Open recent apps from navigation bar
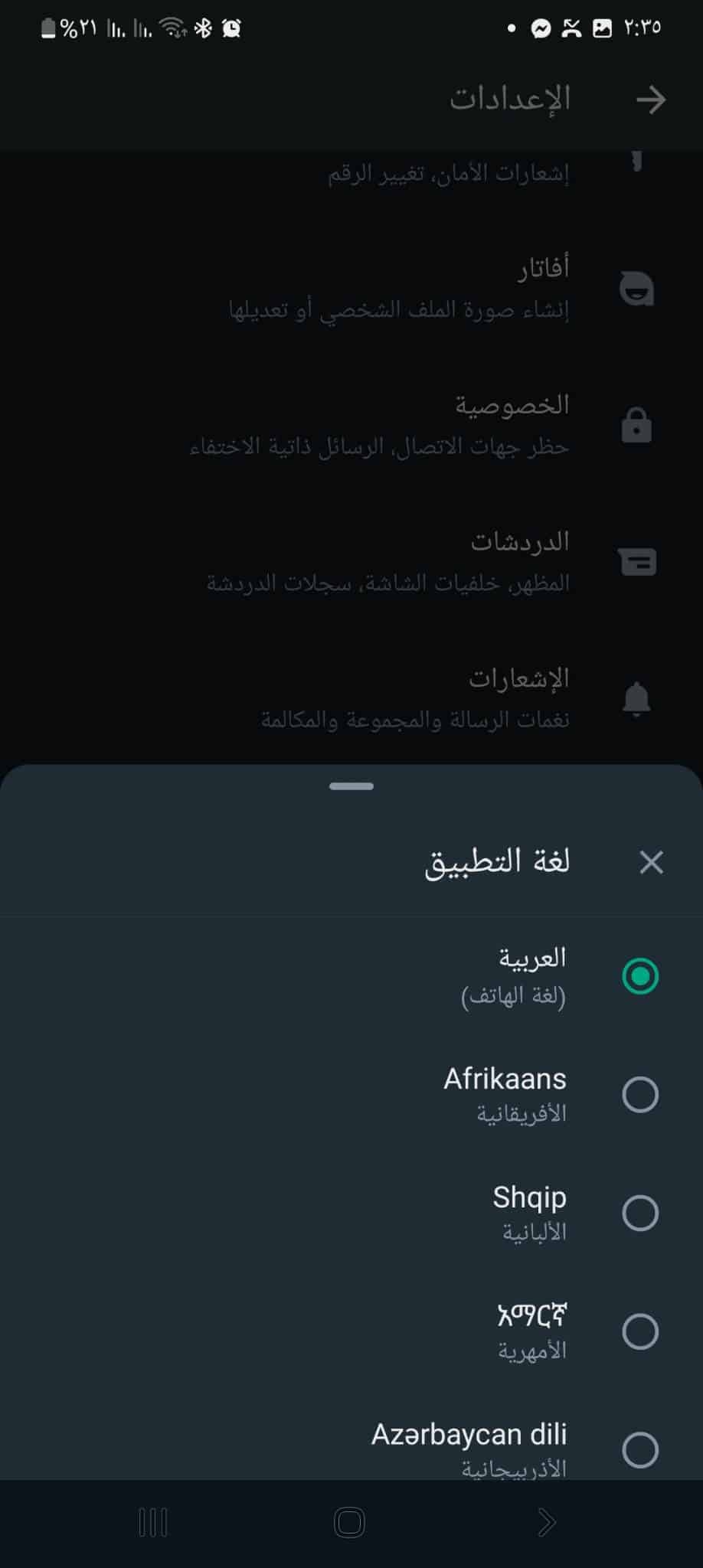 tap(153, 1523)
